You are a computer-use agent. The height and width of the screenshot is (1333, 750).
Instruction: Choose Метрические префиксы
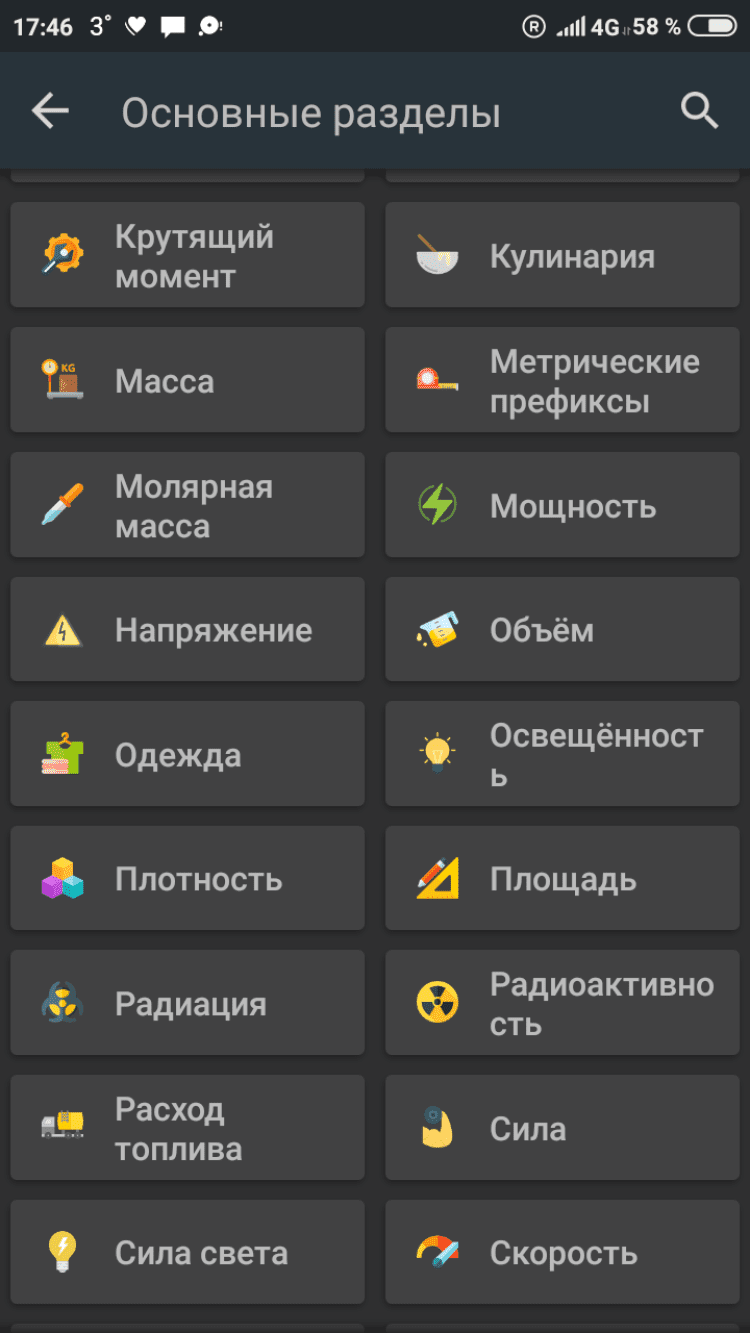point(562,380)
